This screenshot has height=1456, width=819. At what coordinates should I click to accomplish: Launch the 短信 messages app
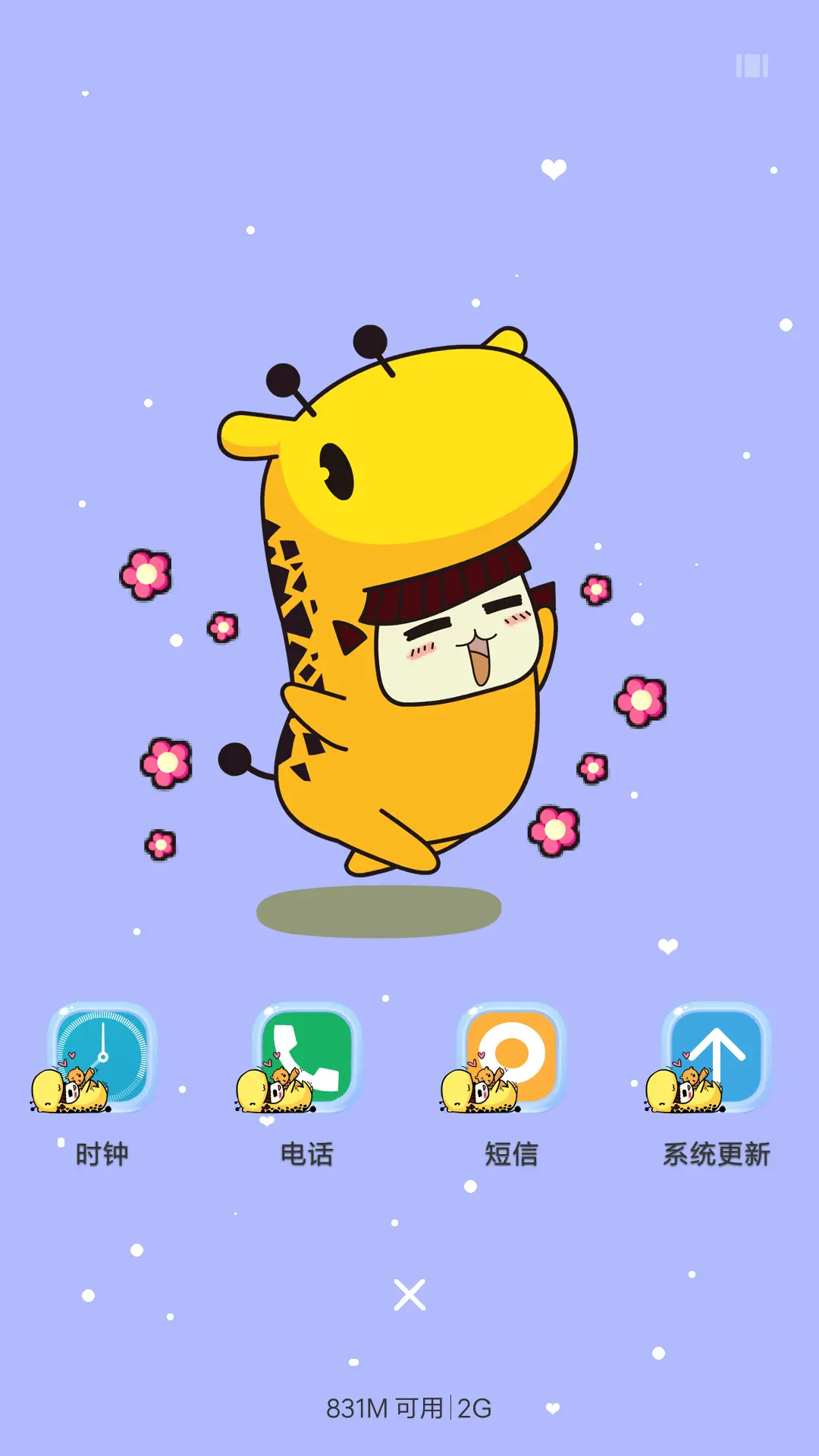click(x=512, y=1058)
